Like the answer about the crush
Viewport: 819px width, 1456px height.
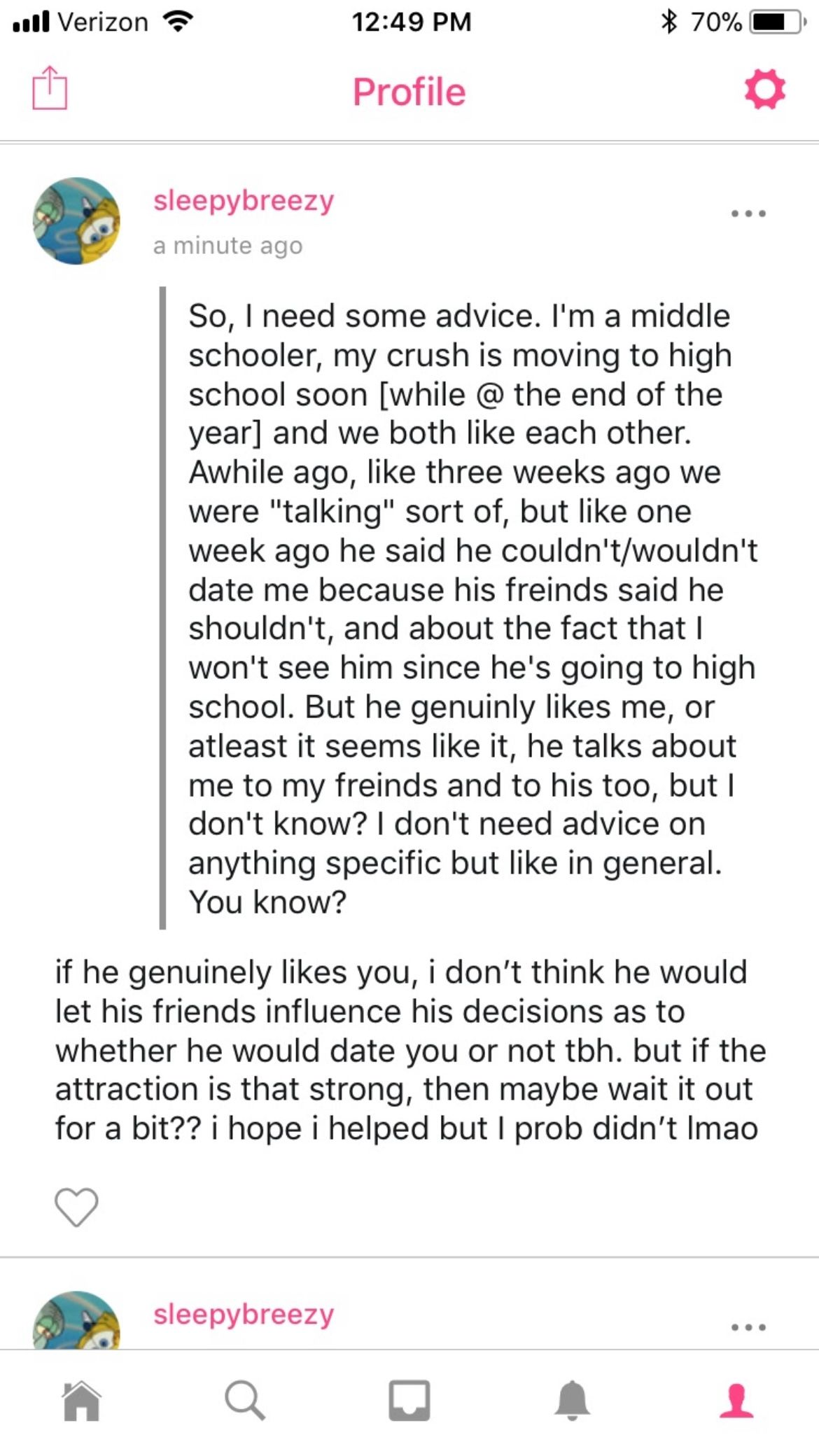tap(76, 1207)
